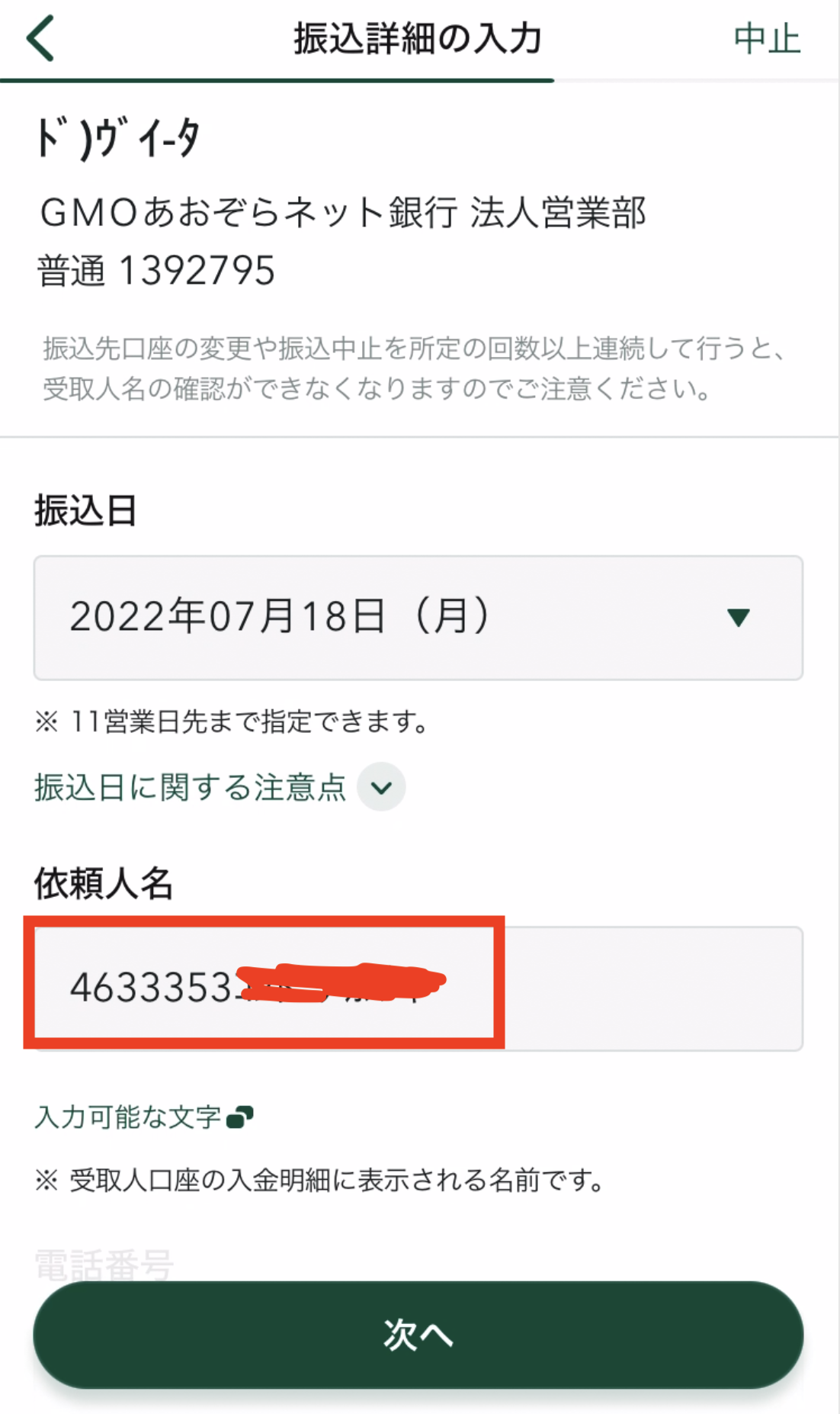
Task: Expand 振込日に関する注意点
Action: pyautogui.click(x=220, y=787)
